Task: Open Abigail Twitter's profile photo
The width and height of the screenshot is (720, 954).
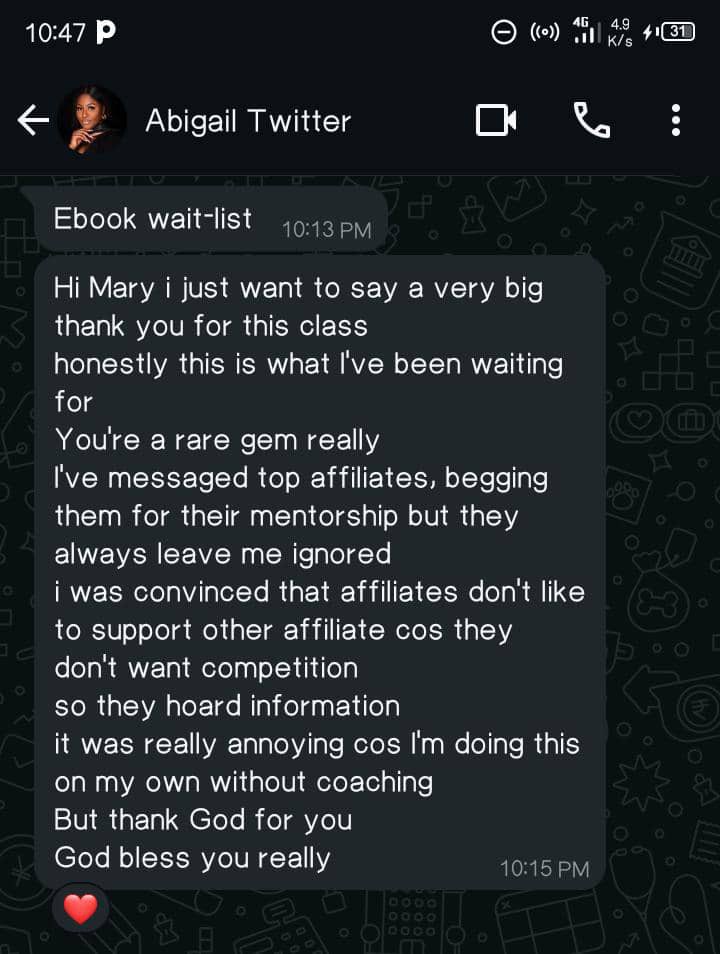Action: pos(92,120)
